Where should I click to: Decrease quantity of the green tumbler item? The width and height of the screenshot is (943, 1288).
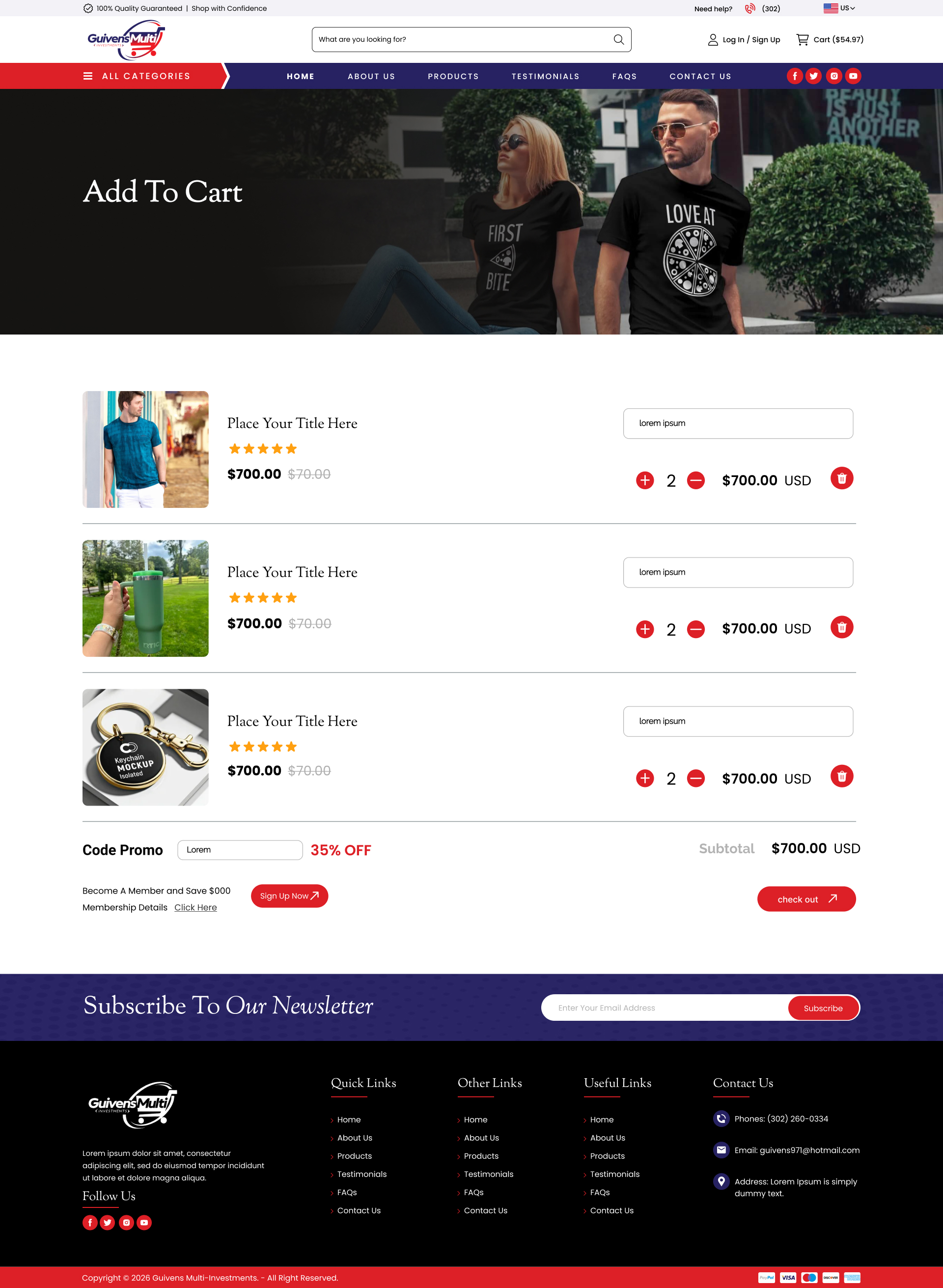[x=695, y=629]
